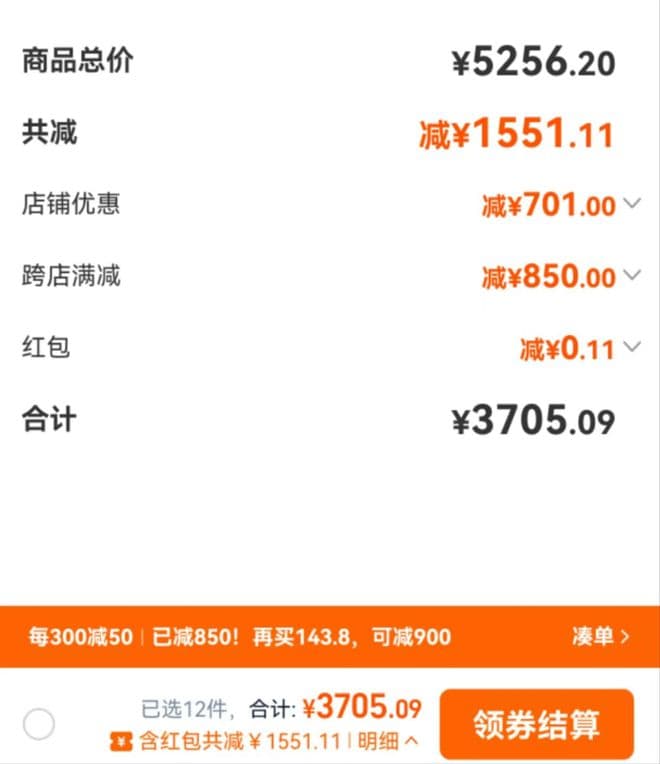Tap 领券结算 to check out
Image resolution: width=660 pixels, height=764 pixels.
pyautogui.click(x=537, y=724)
